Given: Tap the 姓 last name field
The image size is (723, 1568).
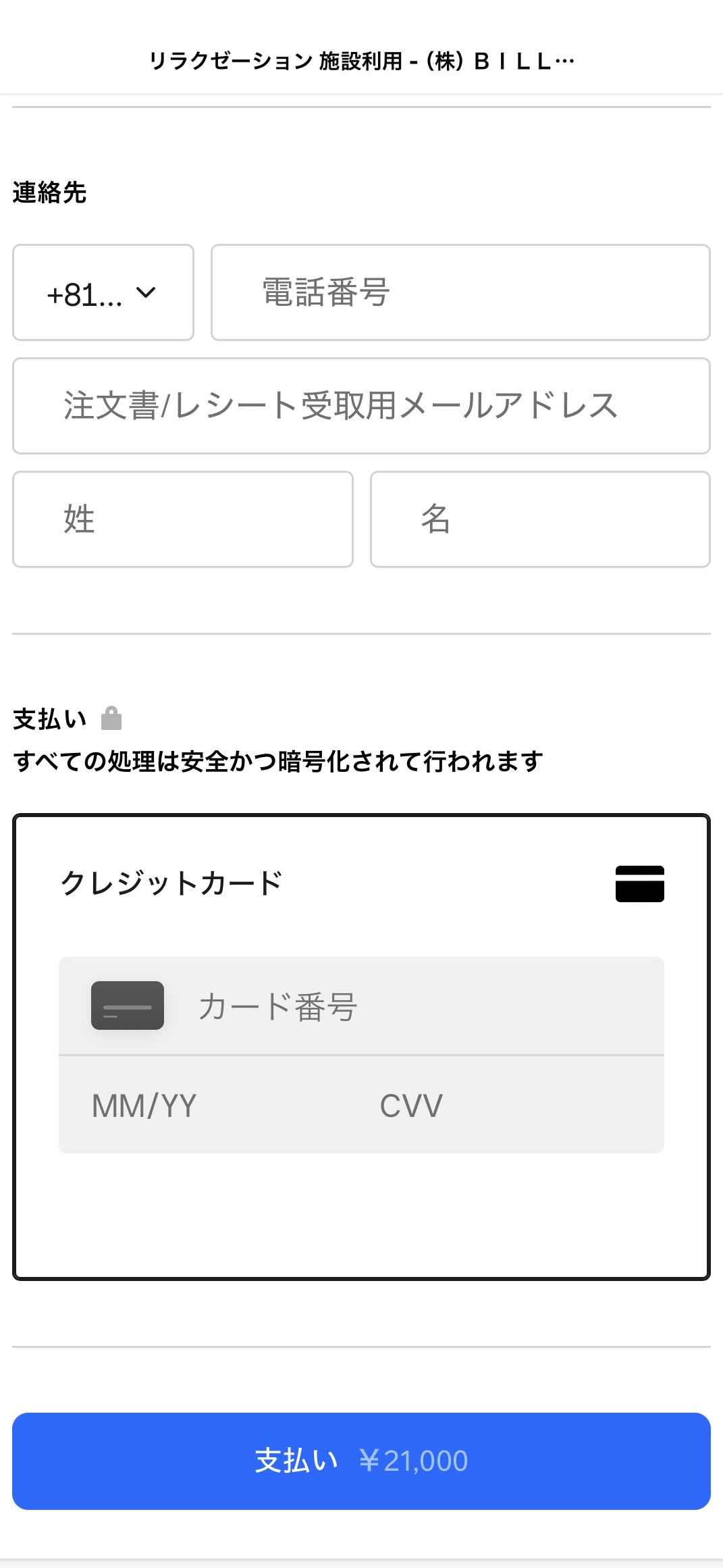Looking at the screenshot, I should pyautogui.click(x=182, y=519).
